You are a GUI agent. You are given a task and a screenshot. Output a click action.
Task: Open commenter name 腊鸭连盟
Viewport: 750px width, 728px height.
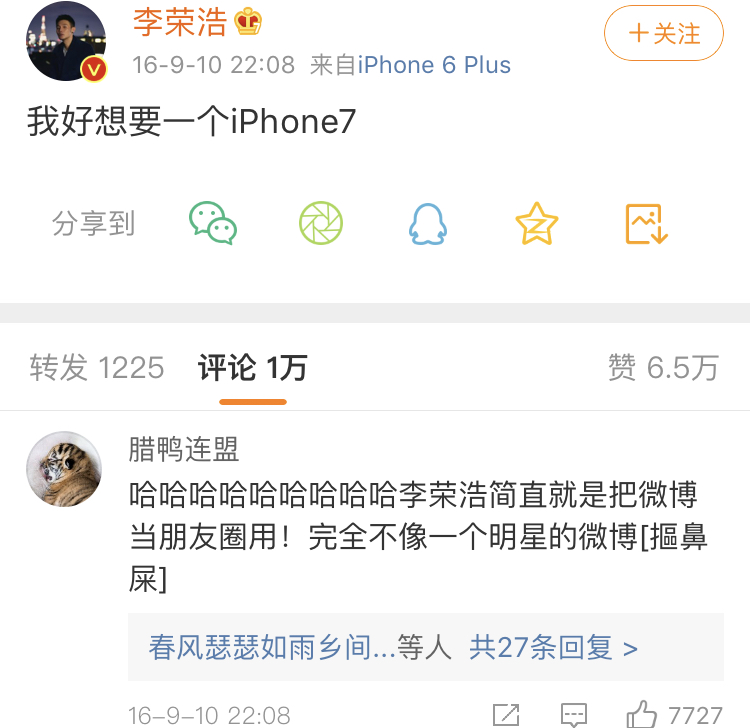[x=184, y=449]
